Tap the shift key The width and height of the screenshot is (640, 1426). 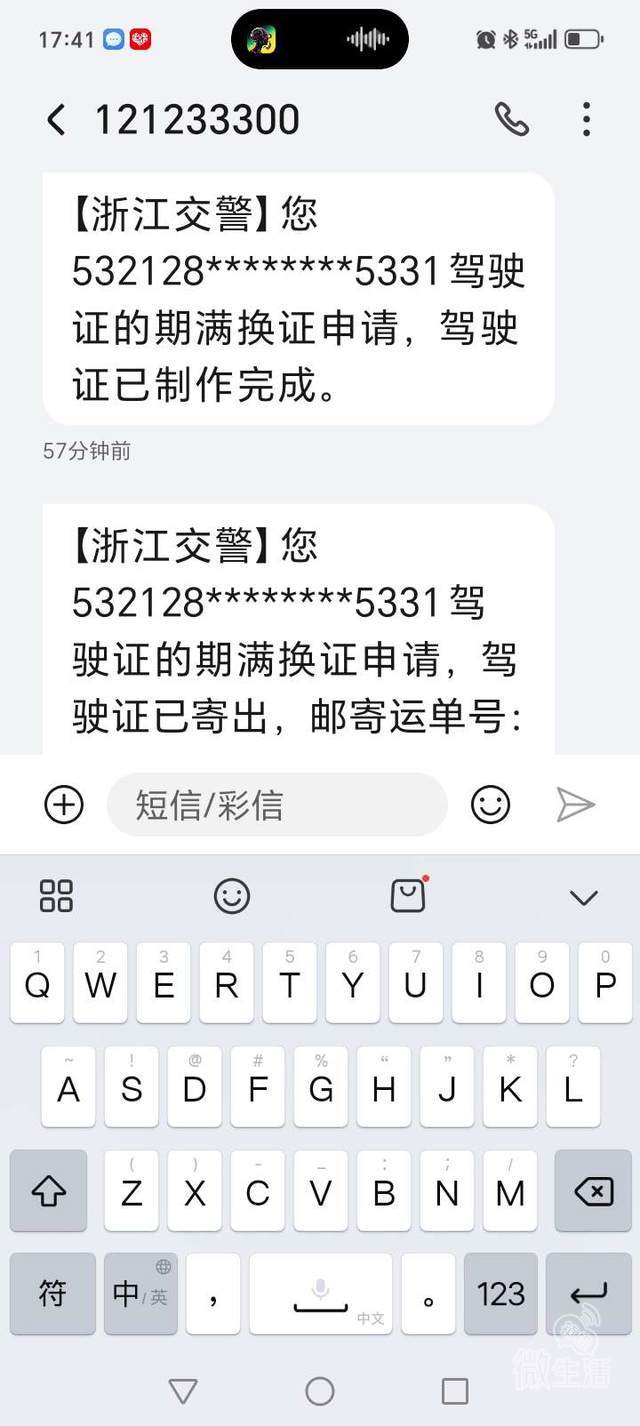click(x=48, y=1191)
